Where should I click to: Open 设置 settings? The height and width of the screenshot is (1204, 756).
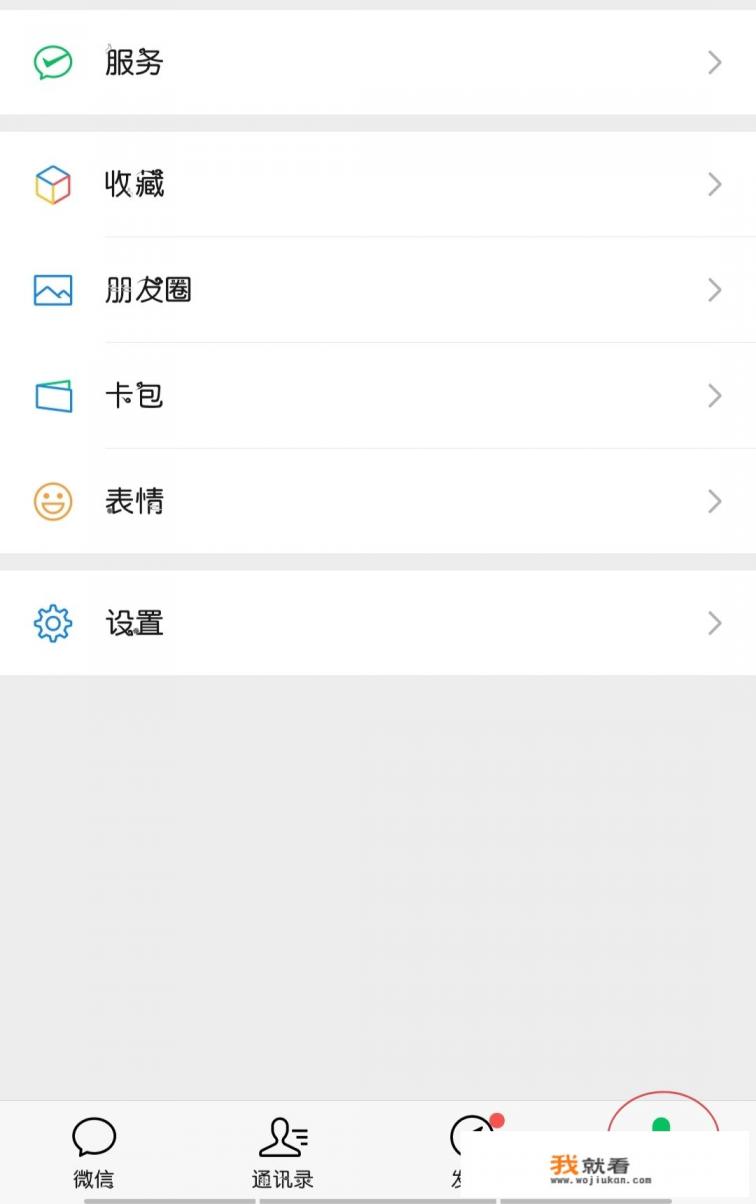click(x=378, y=624)
